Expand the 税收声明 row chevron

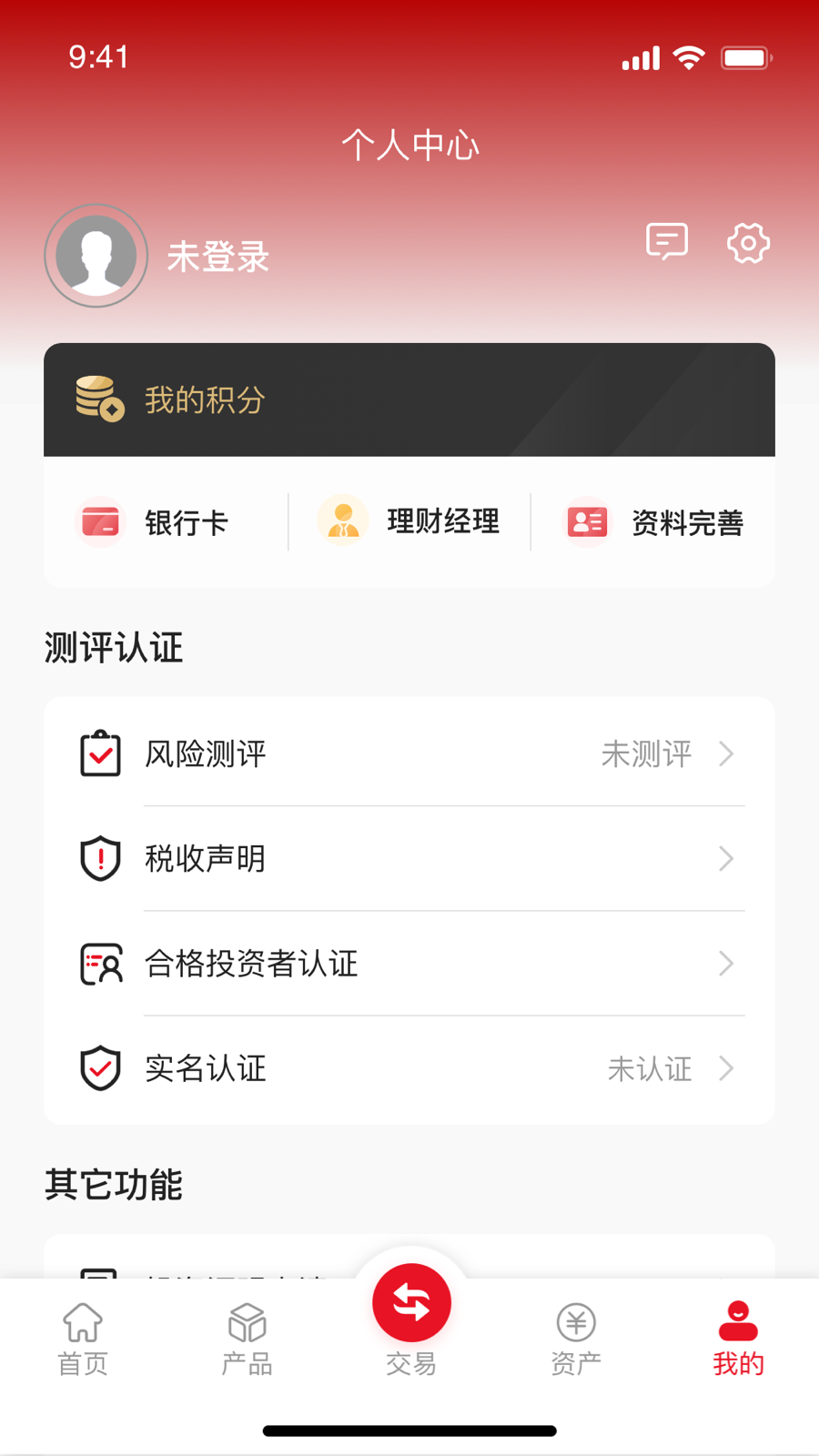(725, 858)
